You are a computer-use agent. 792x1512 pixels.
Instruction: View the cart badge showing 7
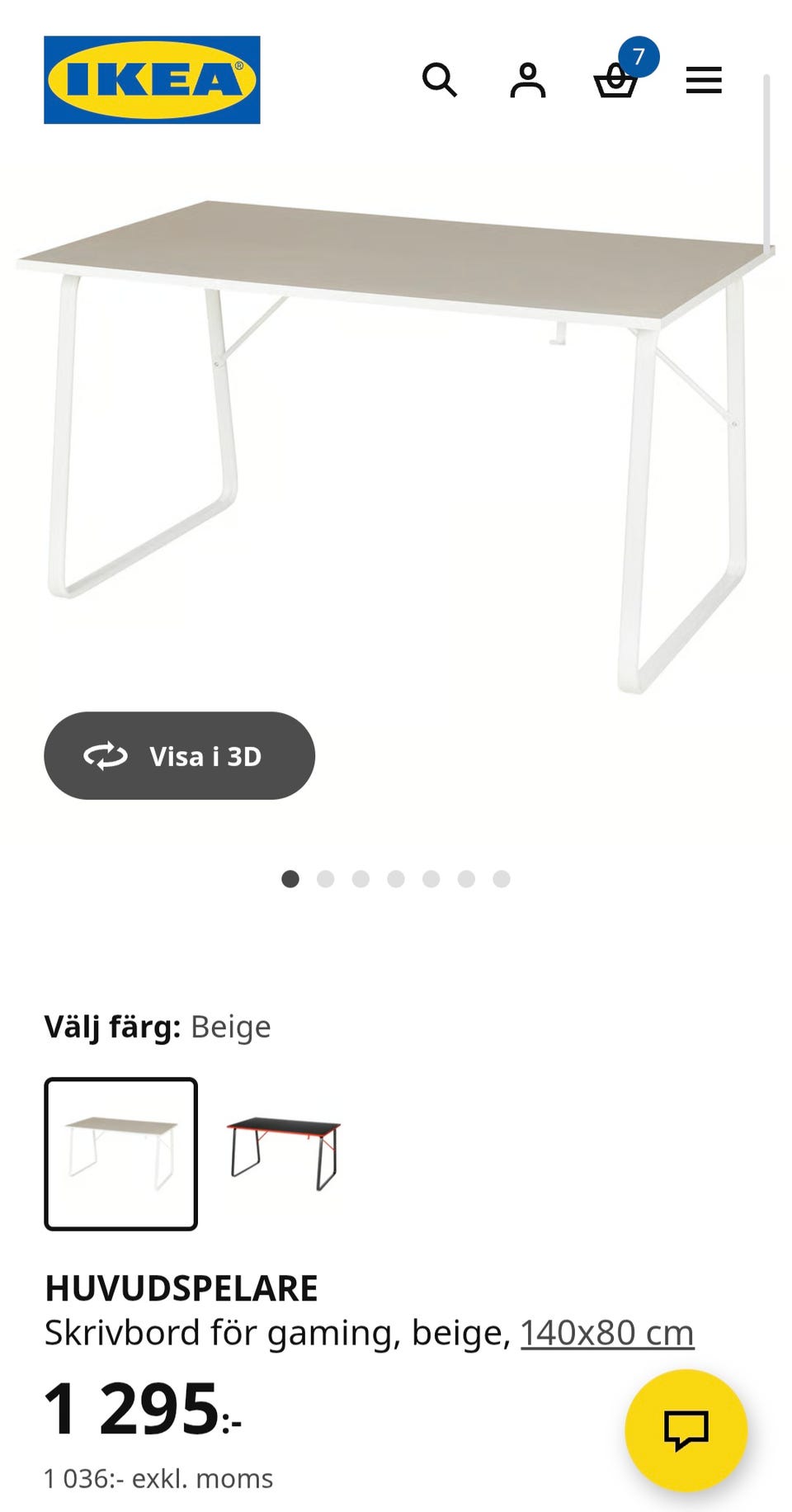[639, 58]
